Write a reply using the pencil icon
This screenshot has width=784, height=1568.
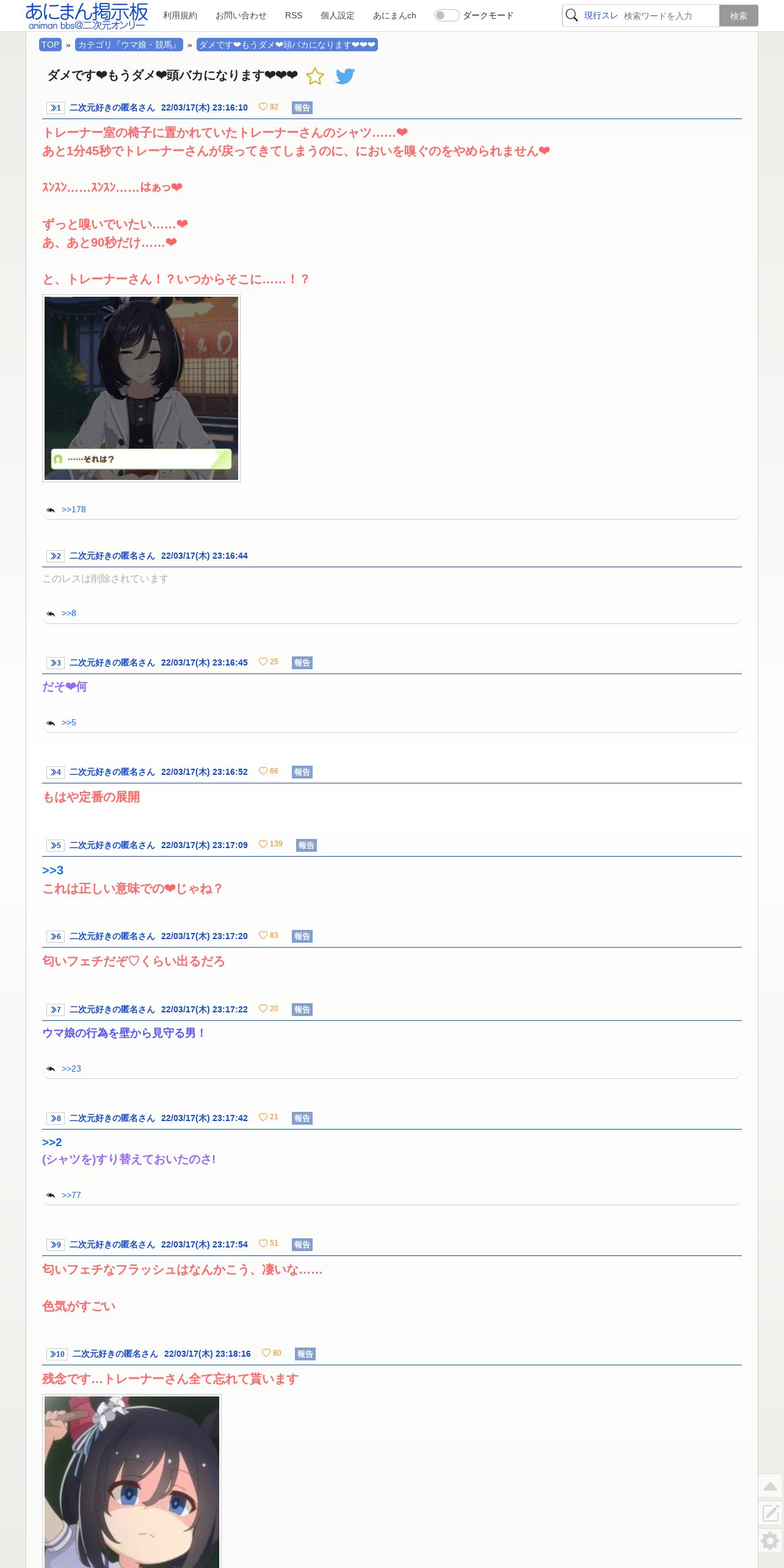(x=771, y=1513)
